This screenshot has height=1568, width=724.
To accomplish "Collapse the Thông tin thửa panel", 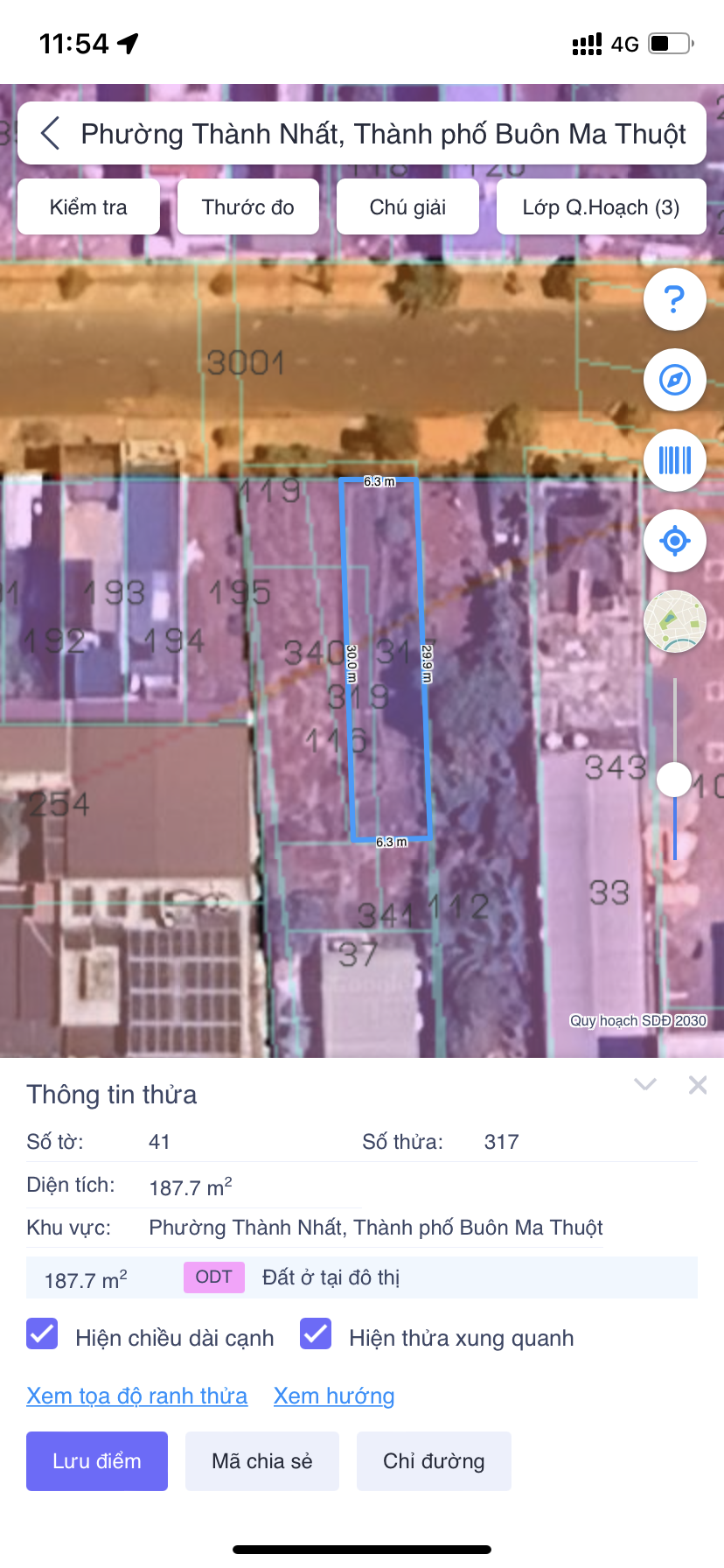I will pyautogui.click(x=645, y=1085).
